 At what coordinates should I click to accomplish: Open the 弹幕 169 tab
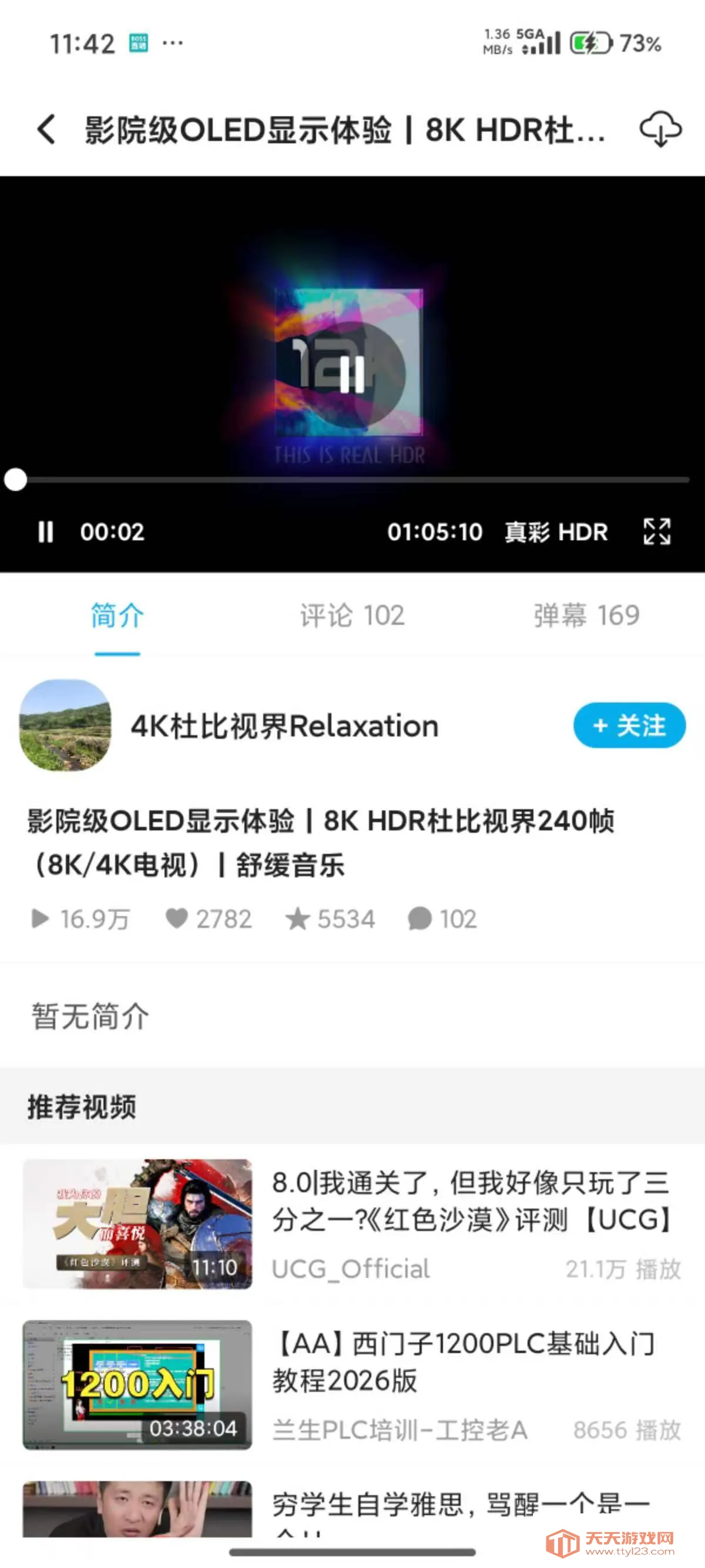[x=584, y=616]
